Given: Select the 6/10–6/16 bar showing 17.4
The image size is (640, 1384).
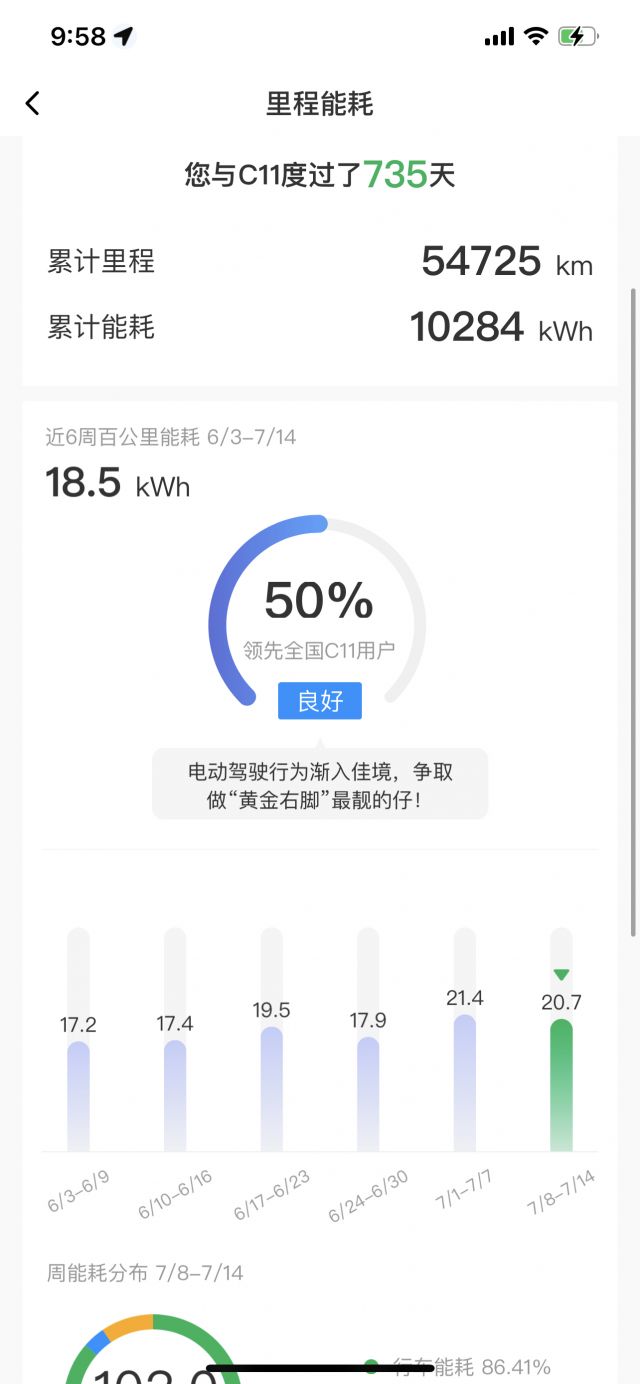Looking at the screenshot, I should [x=175, y=1094].
